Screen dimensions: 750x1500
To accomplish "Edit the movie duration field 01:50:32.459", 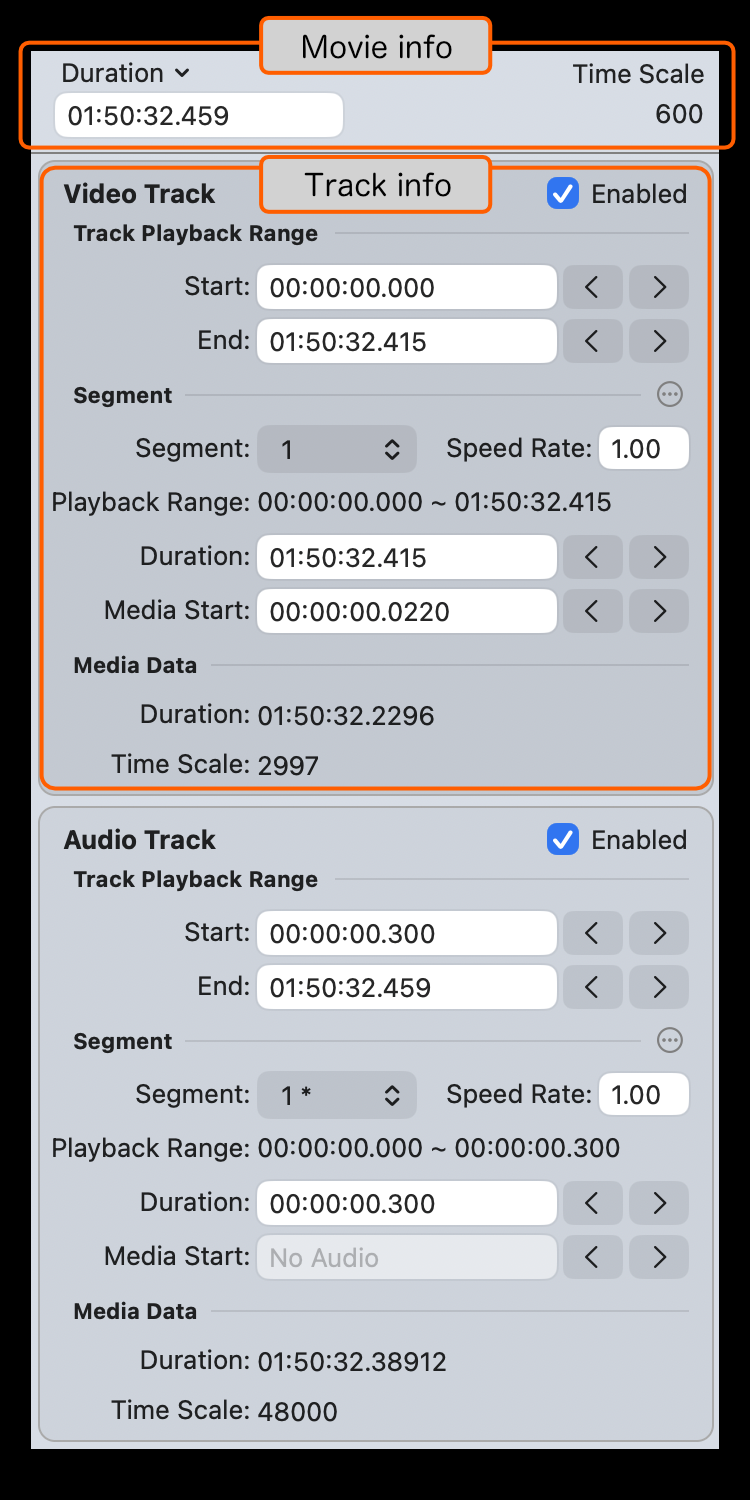I will 198,115.
